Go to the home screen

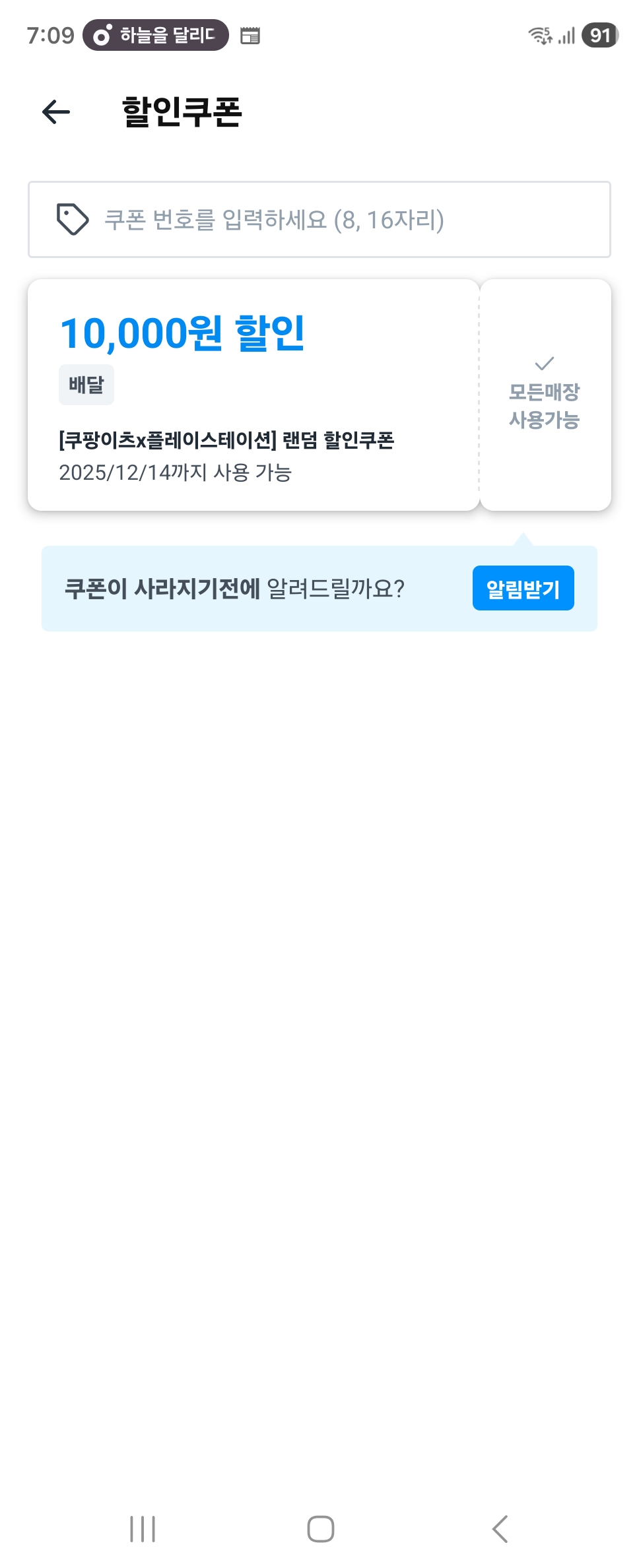[320, 1528]
